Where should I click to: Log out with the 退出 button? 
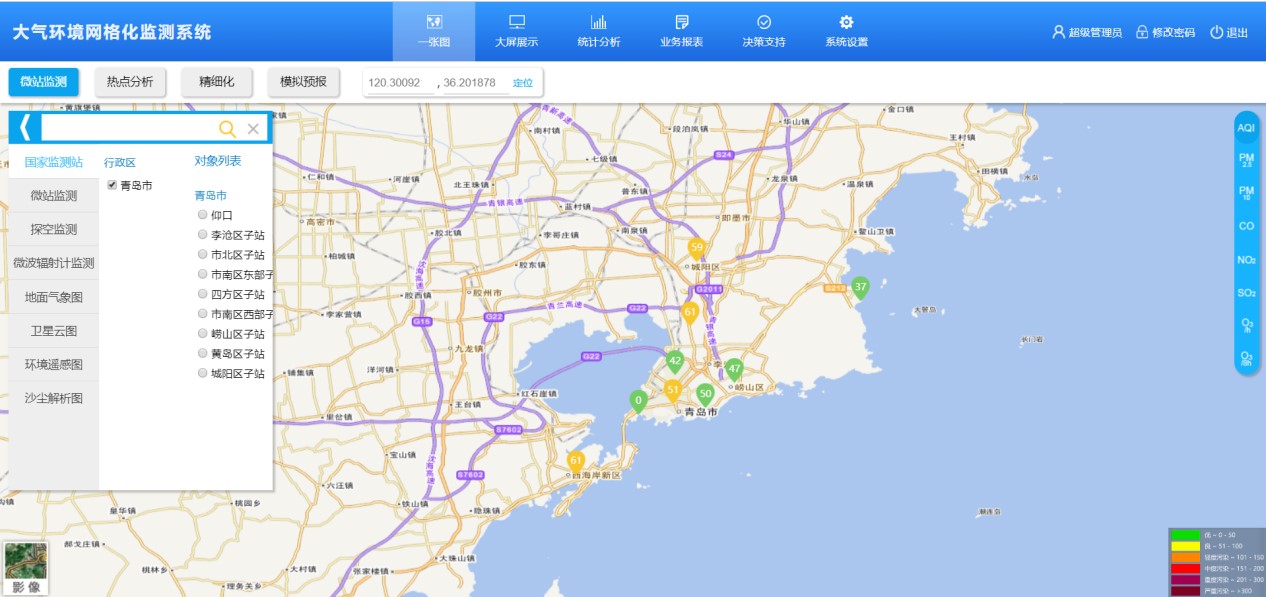pos(1229,32)
